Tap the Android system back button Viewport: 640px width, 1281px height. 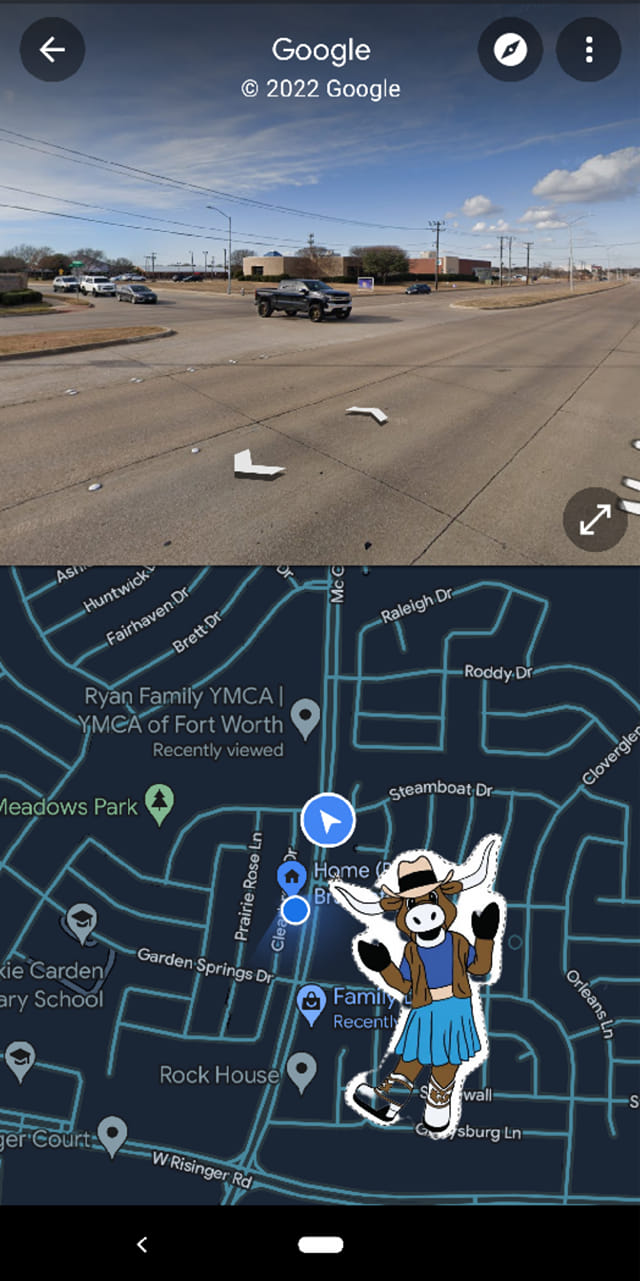tap(142, 1244)
